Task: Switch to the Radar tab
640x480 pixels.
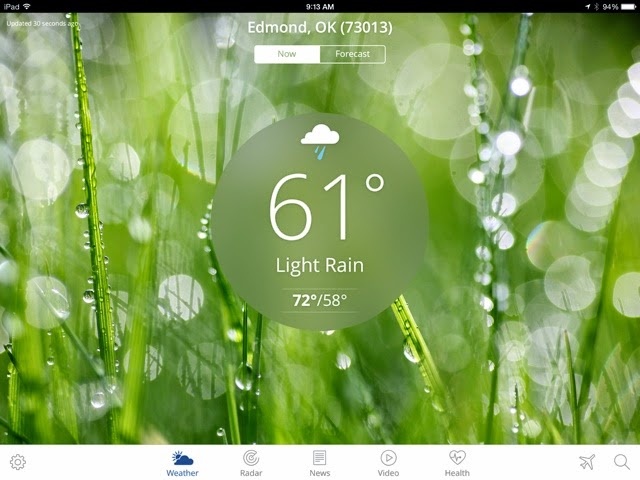Action: point(251,463)
